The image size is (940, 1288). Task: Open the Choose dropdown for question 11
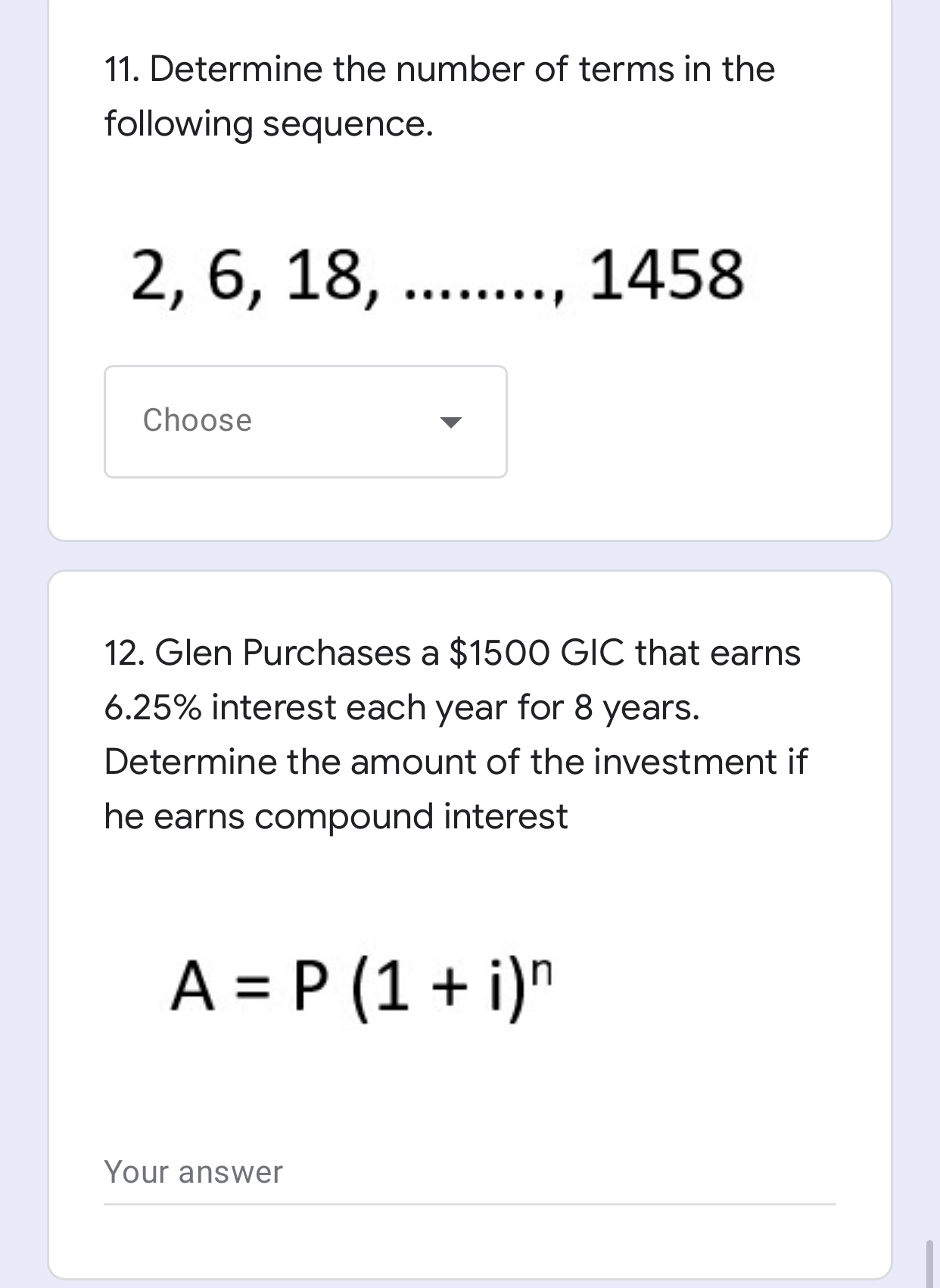(x=306, y=421)
